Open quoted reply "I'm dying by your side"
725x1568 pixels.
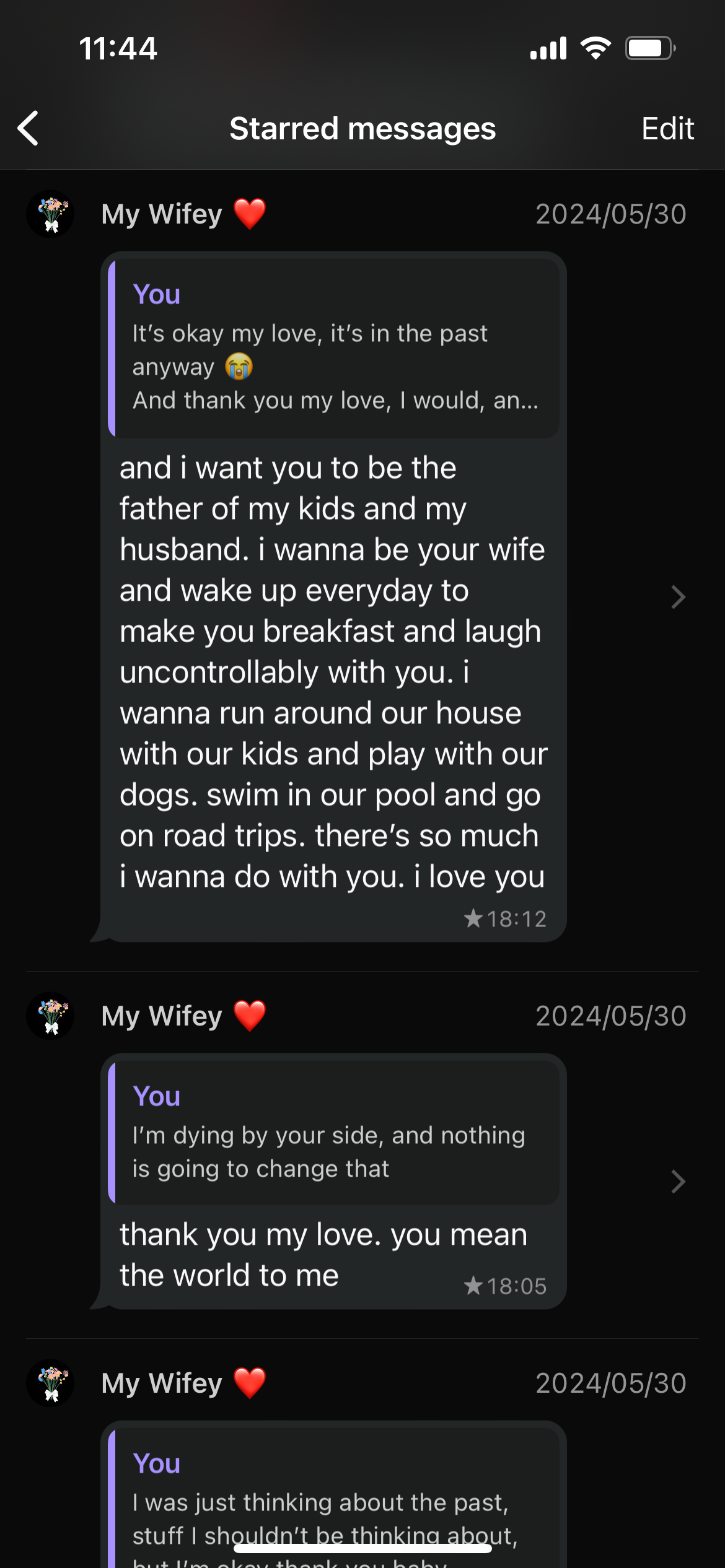tap(335, 1132)
